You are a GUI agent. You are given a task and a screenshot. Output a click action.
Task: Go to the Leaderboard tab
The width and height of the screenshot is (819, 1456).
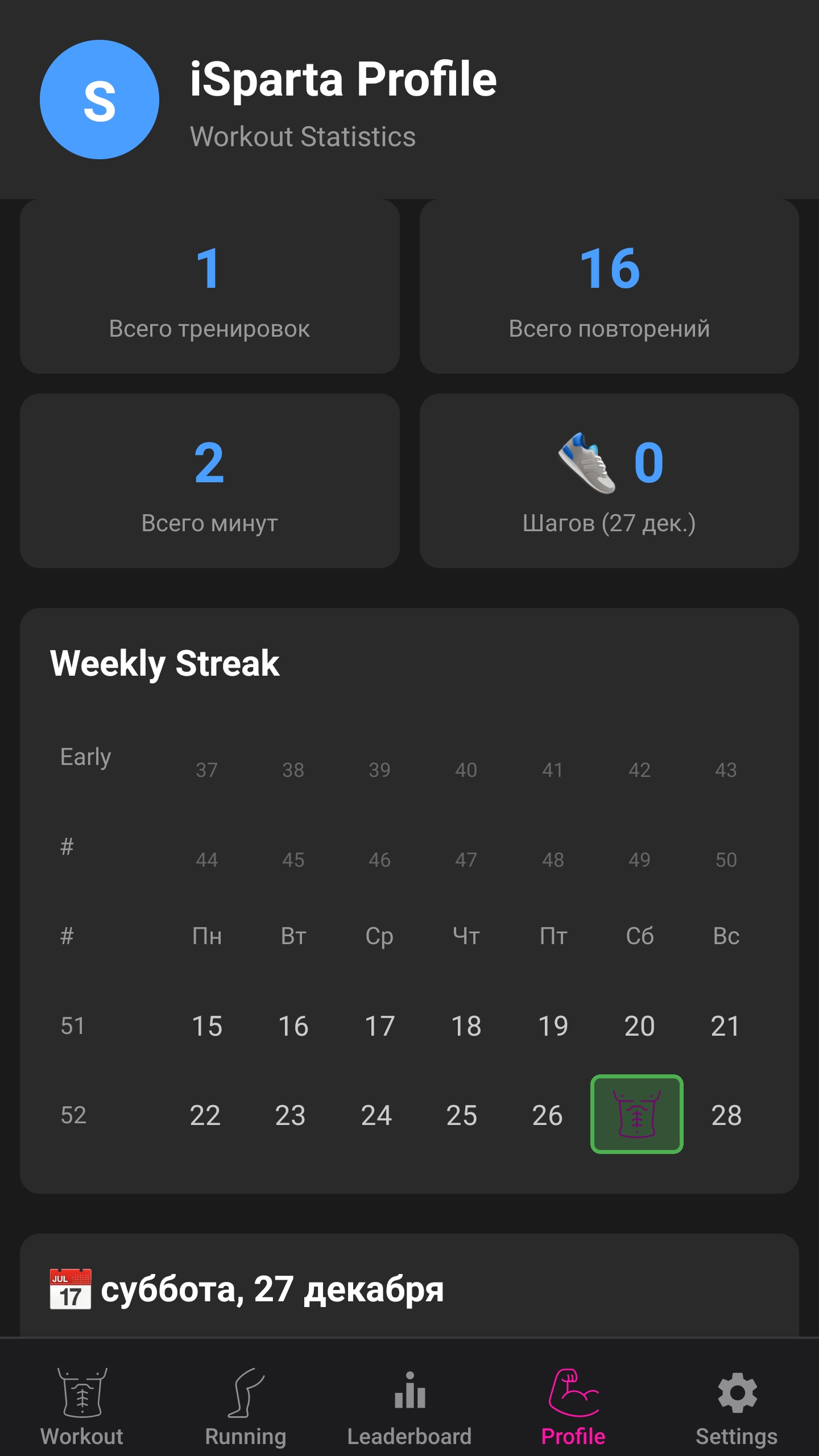[x=409, y=1406]
